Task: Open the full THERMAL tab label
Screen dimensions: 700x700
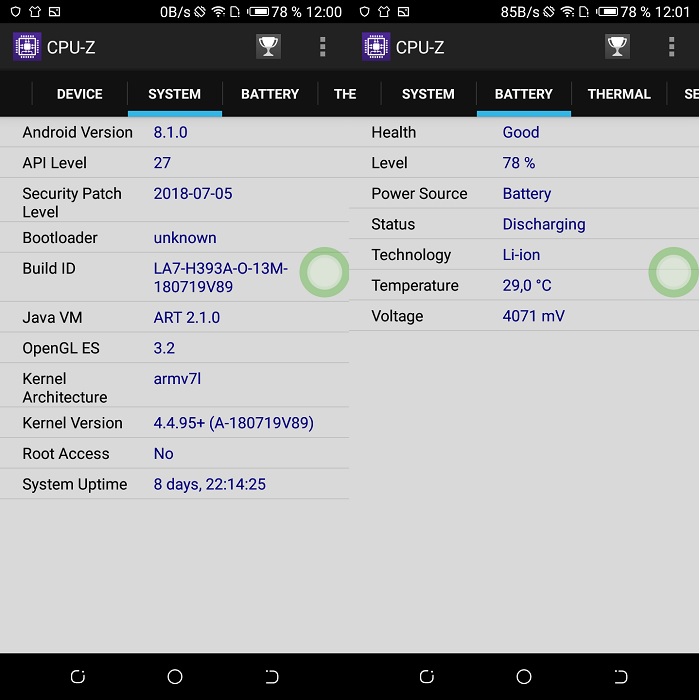Action: pos(619,94)
